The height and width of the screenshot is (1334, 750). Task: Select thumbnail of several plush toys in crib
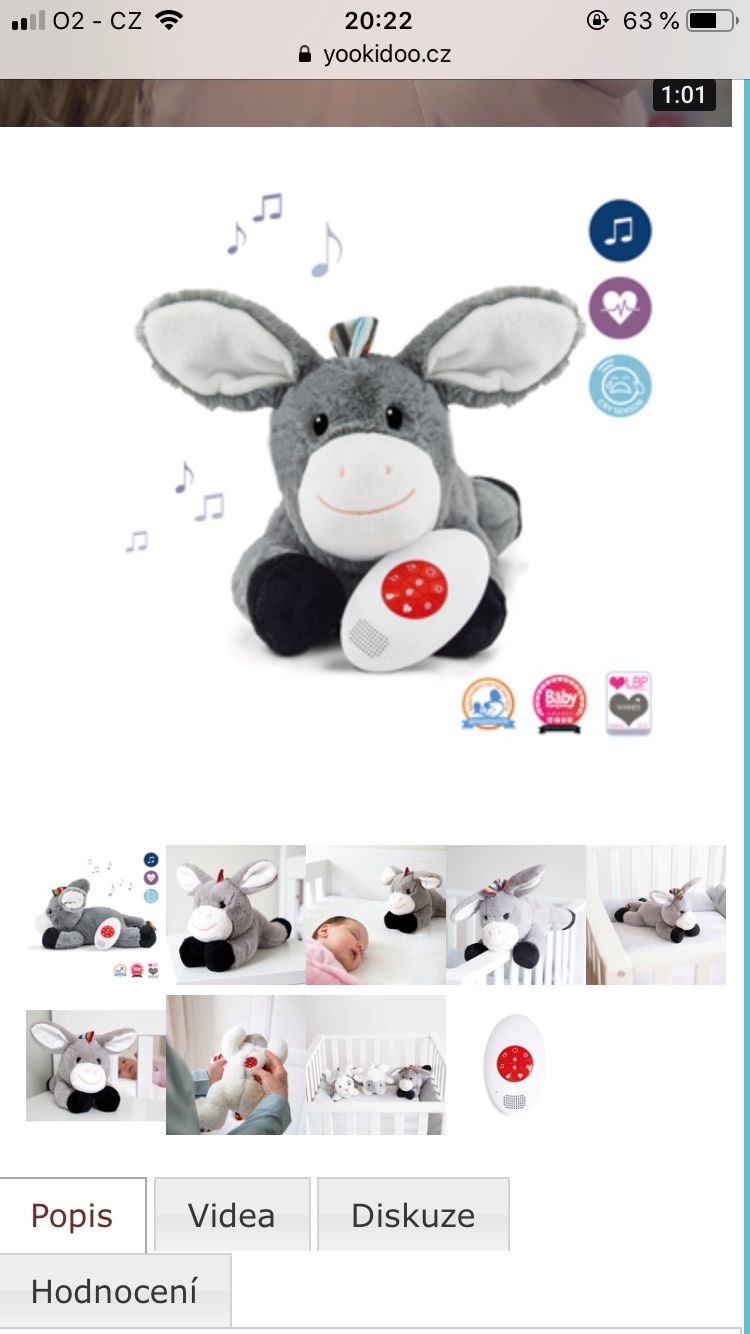pos(376,1064)
